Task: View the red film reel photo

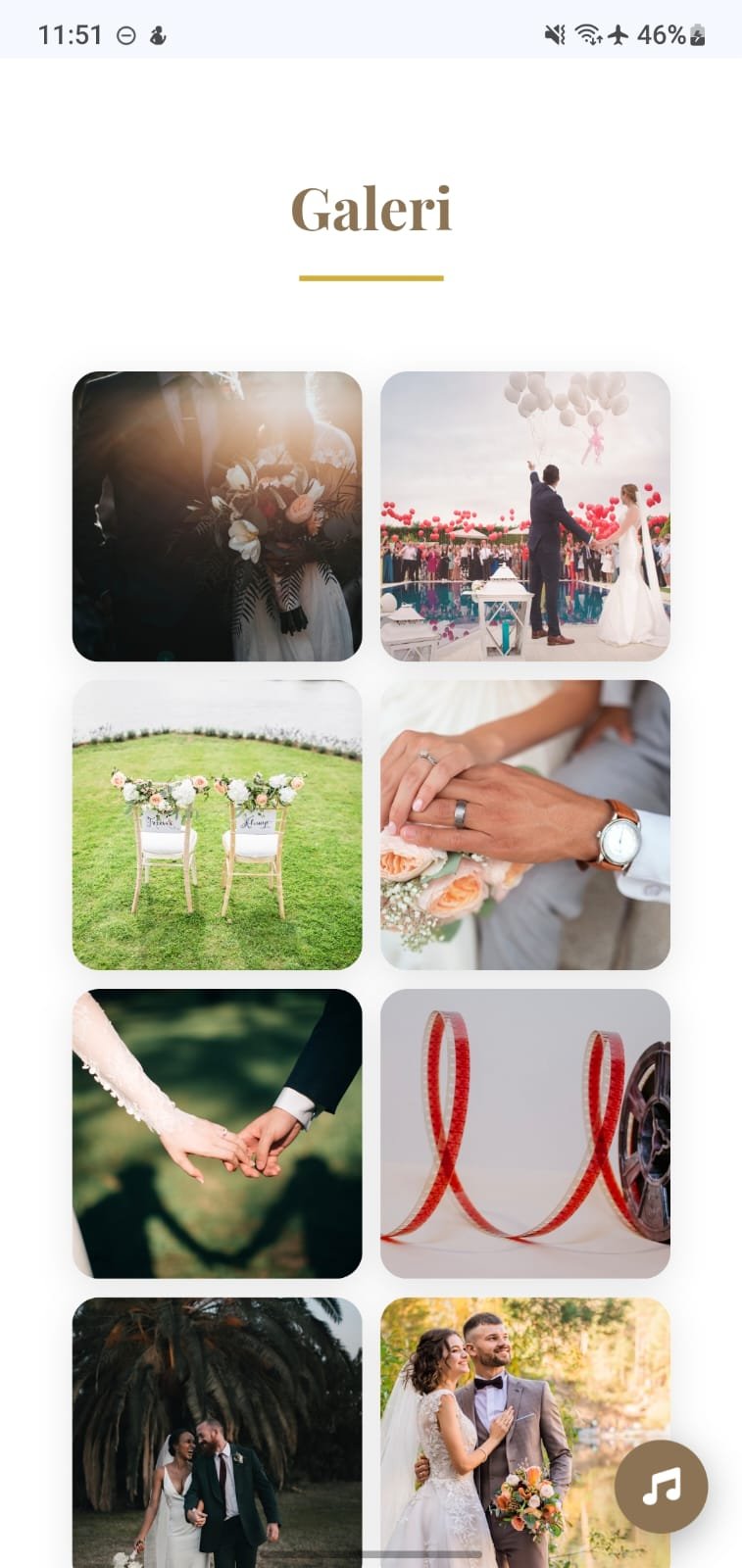Action: [524, 1133]
